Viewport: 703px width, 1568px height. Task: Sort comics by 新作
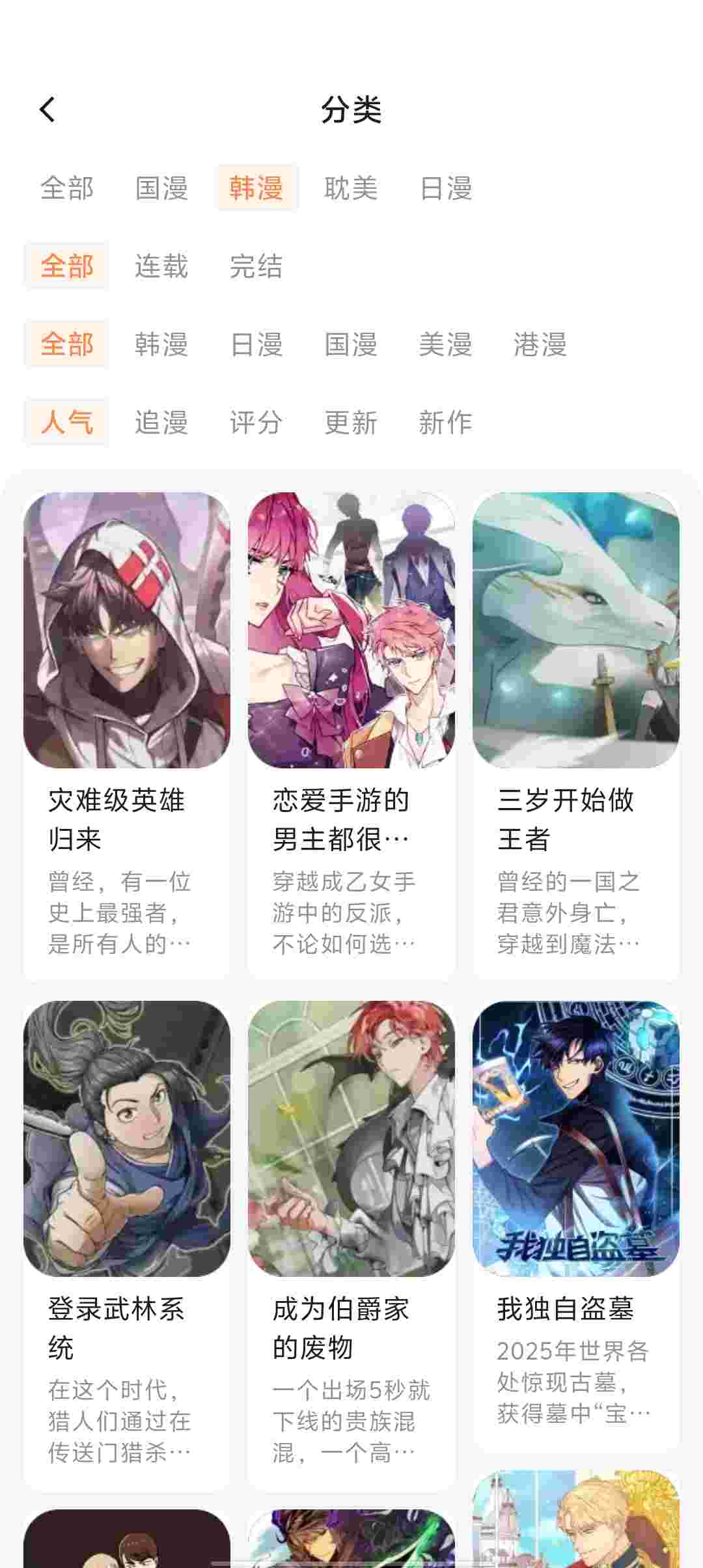(445, 423)
